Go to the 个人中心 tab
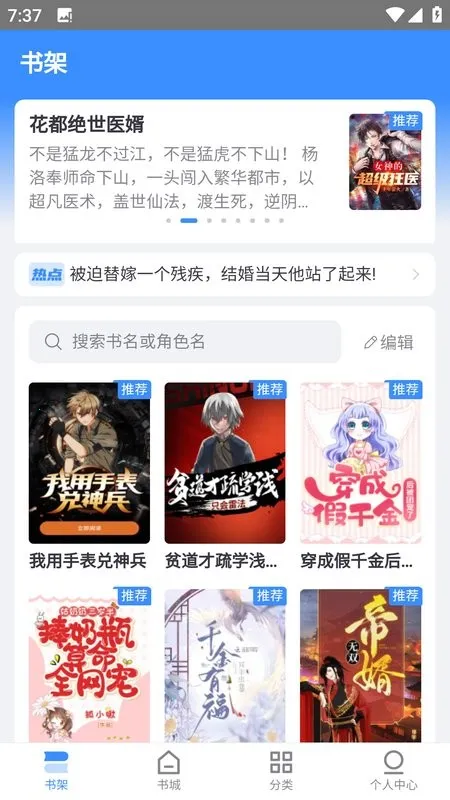Viewport: 450px width, 800px height. [x=393, y=771]
